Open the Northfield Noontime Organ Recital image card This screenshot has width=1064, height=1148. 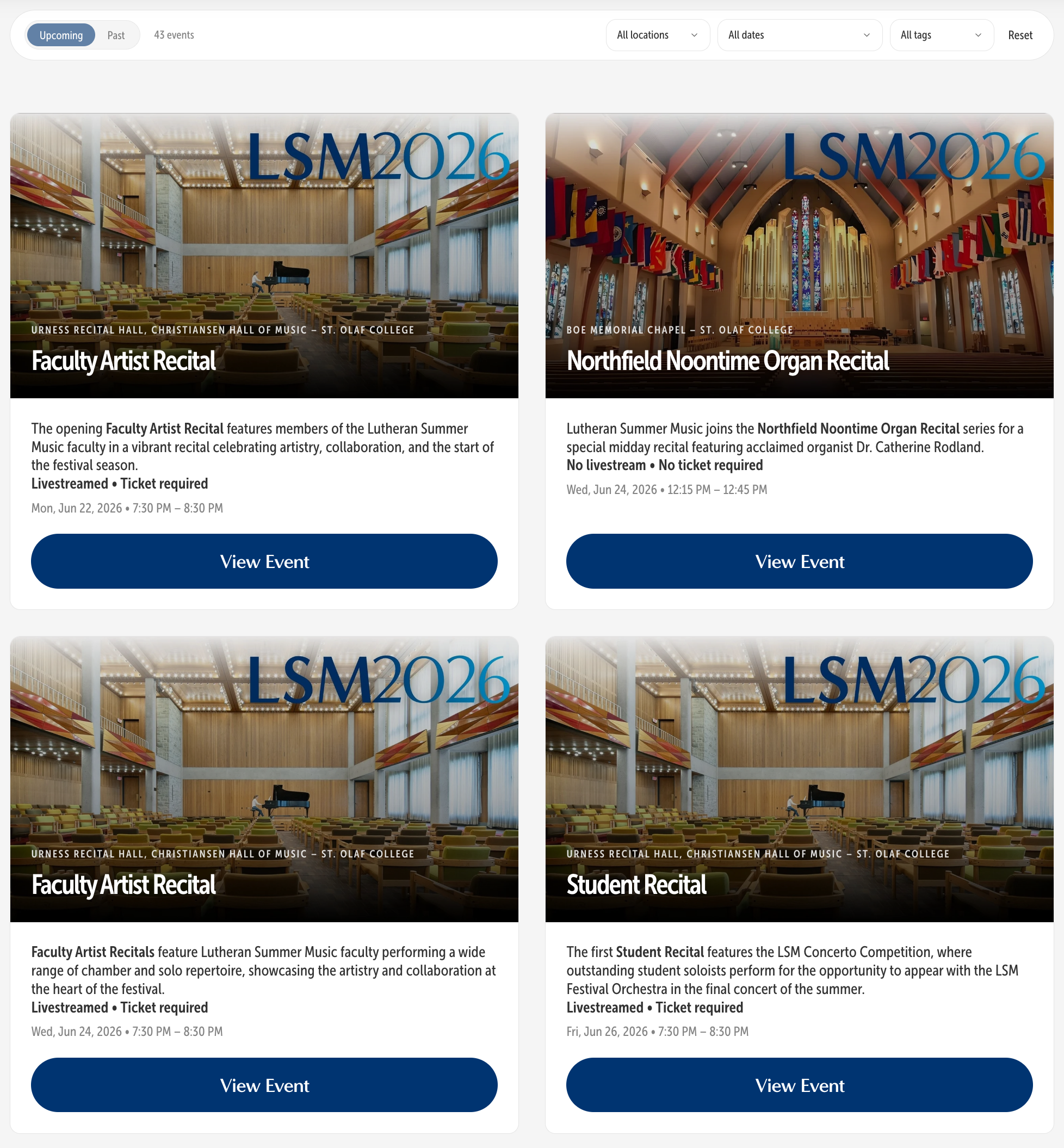[x=799, y=256]
